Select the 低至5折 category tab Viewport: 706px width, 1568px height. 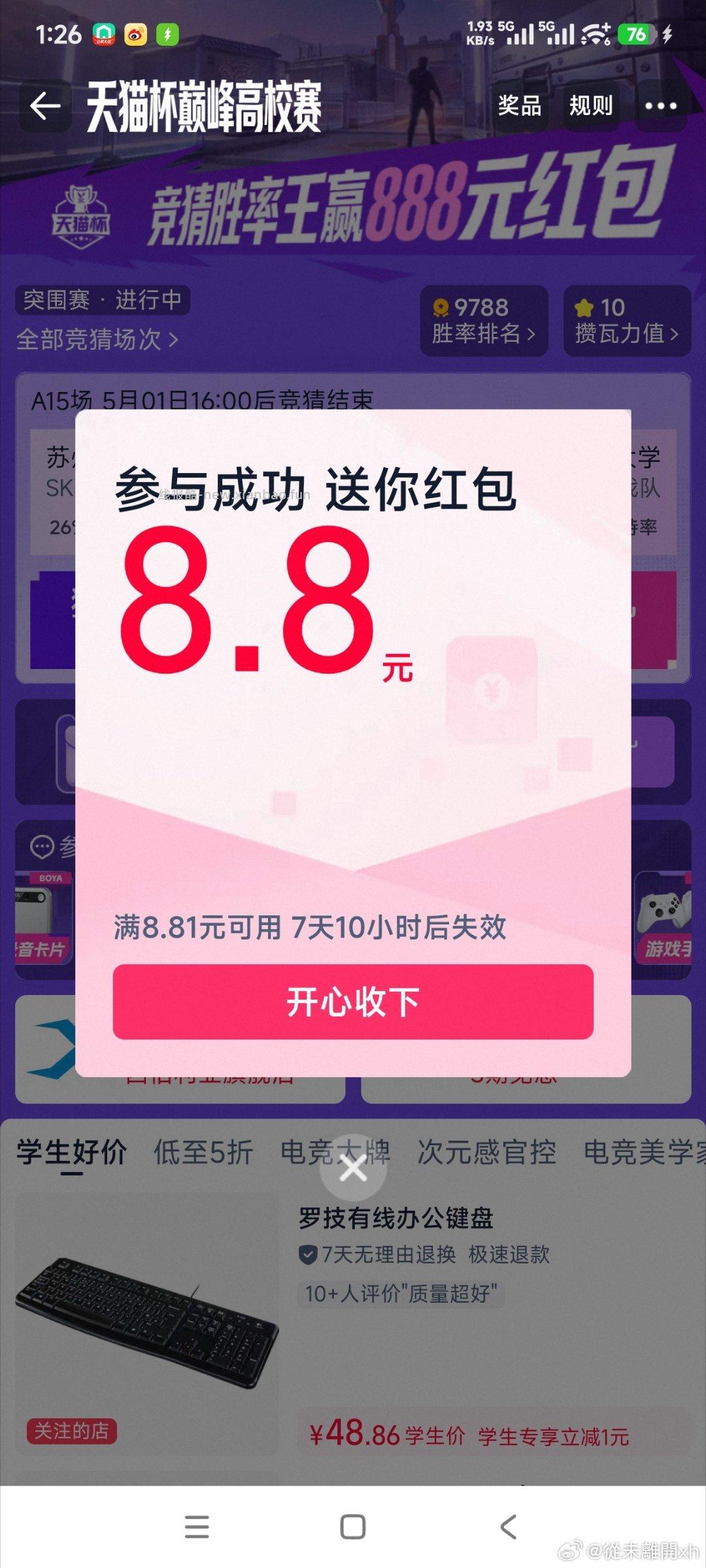pos(201,1153)
